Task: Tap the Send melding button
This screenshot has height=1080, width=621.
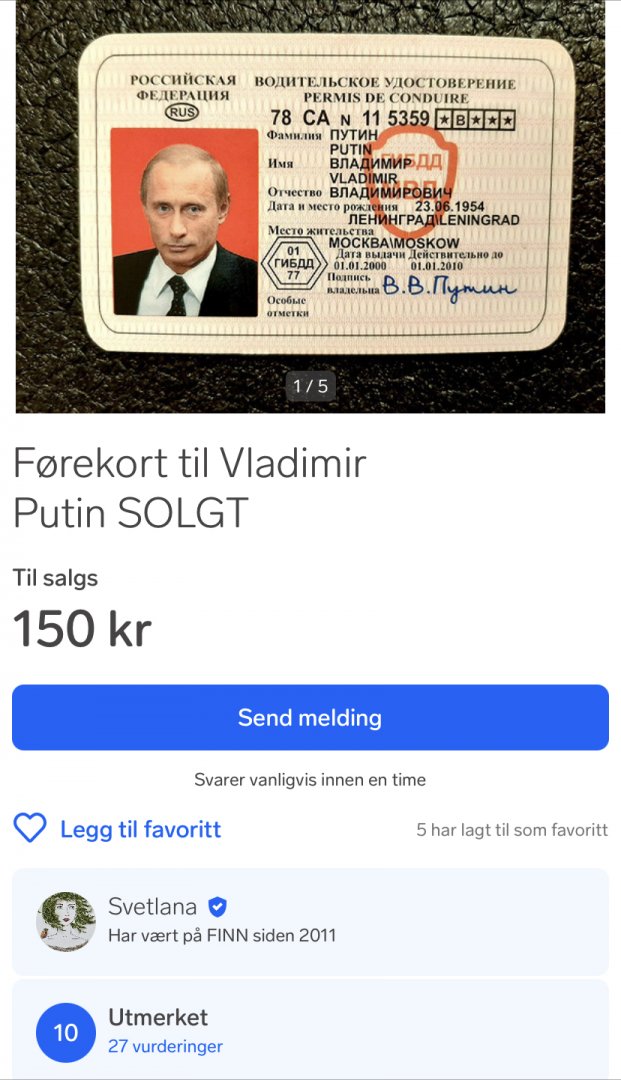Action: (x=310, y=718)
